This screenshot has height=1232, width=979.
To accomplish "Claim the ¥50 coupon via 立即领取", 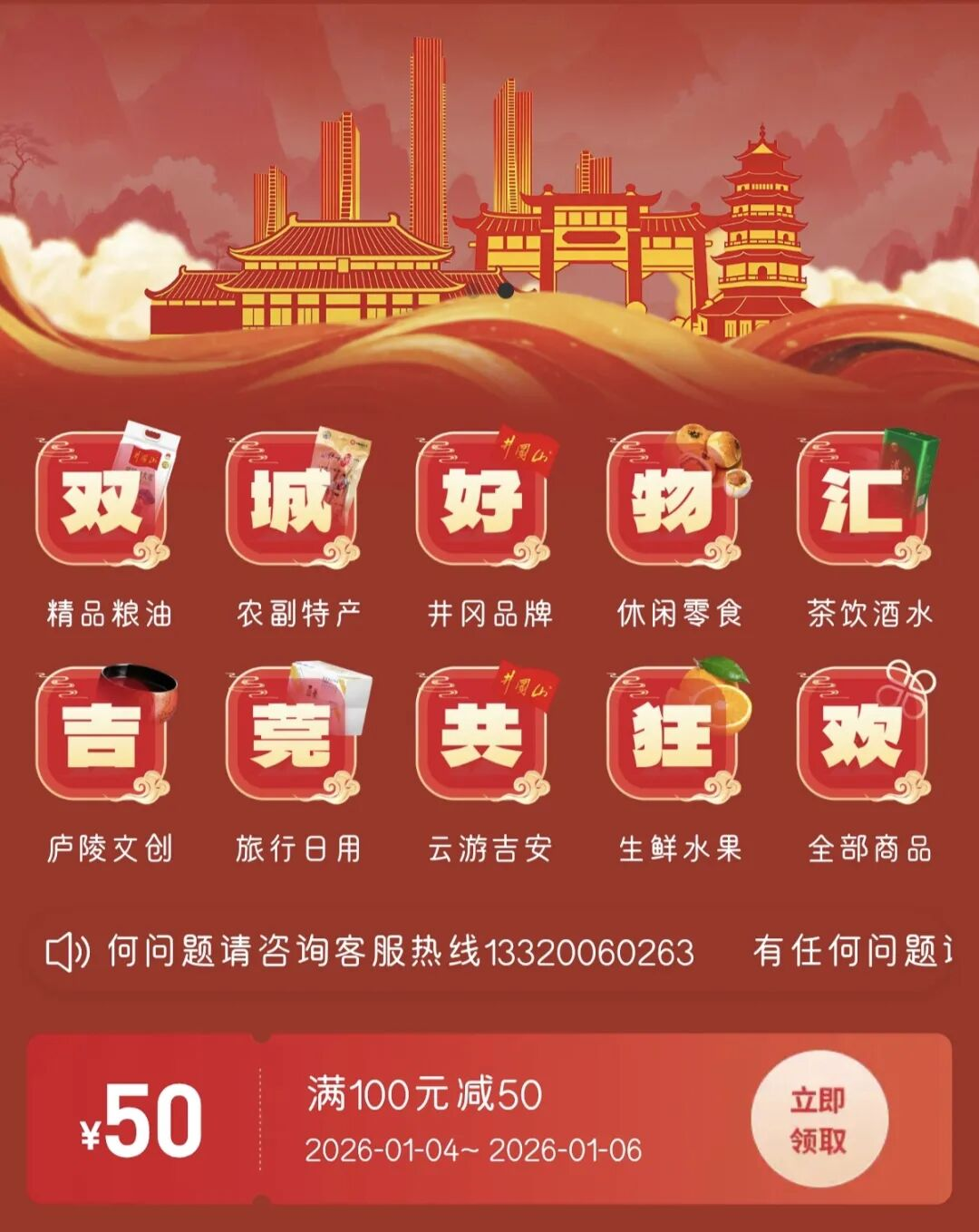I will (819, 1120).
